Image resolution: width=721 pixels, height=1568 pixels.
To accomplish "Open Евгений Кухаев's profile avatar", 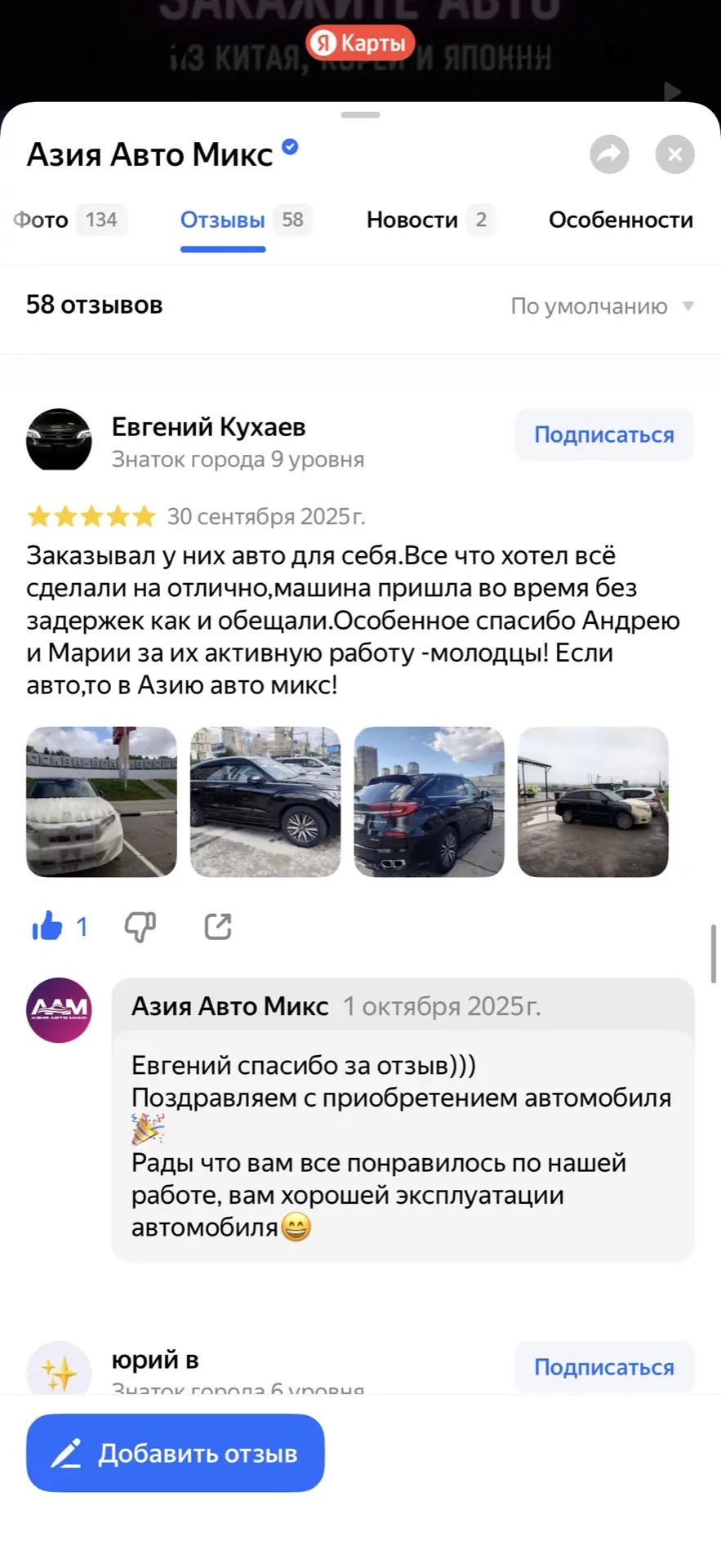I will (x=59, y=440).
